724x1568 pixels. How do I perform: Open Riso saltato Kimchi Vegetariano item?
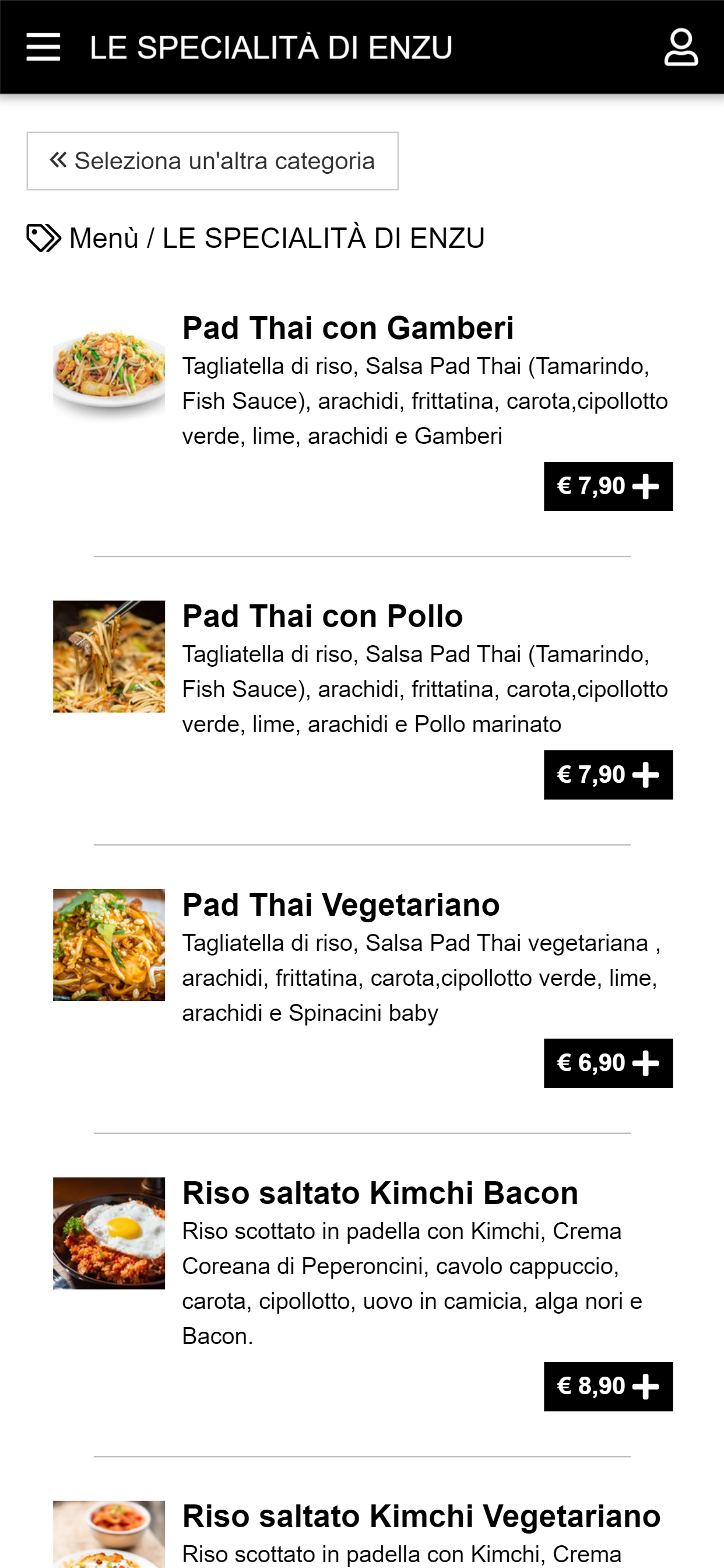tap(421, 1516)
